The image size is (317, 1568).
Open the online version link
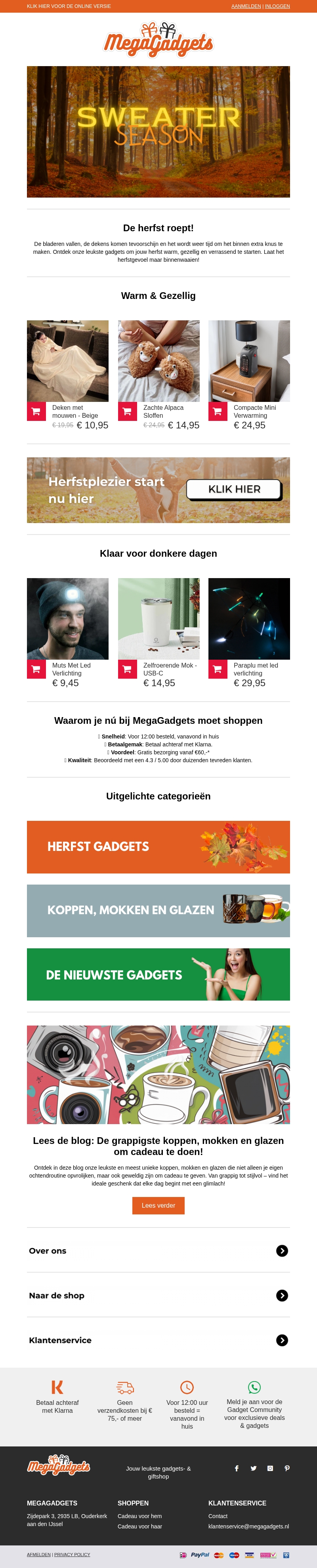click(69, 6)
